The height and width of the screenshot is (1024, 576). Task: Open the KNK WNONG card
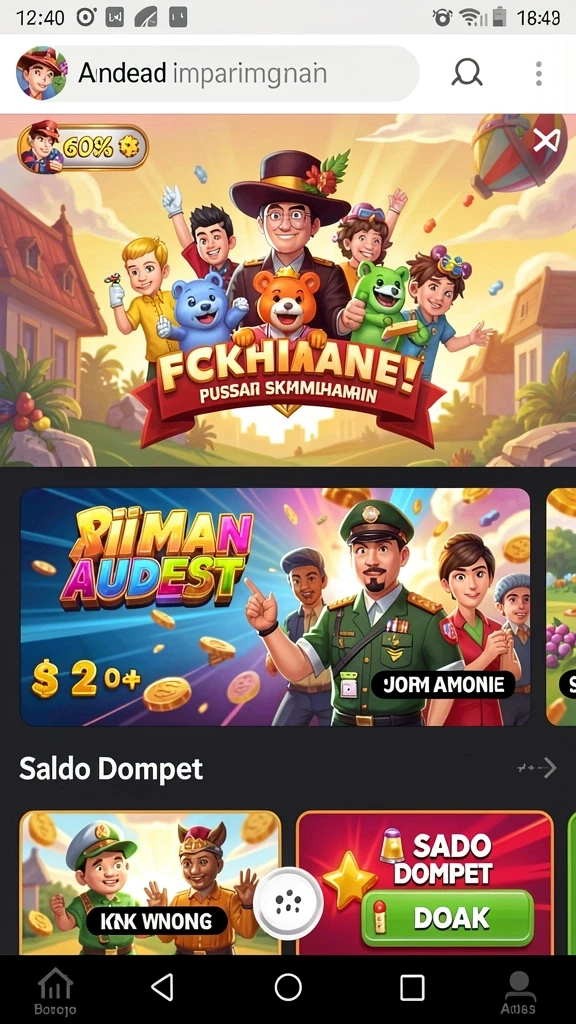[150, 883]
